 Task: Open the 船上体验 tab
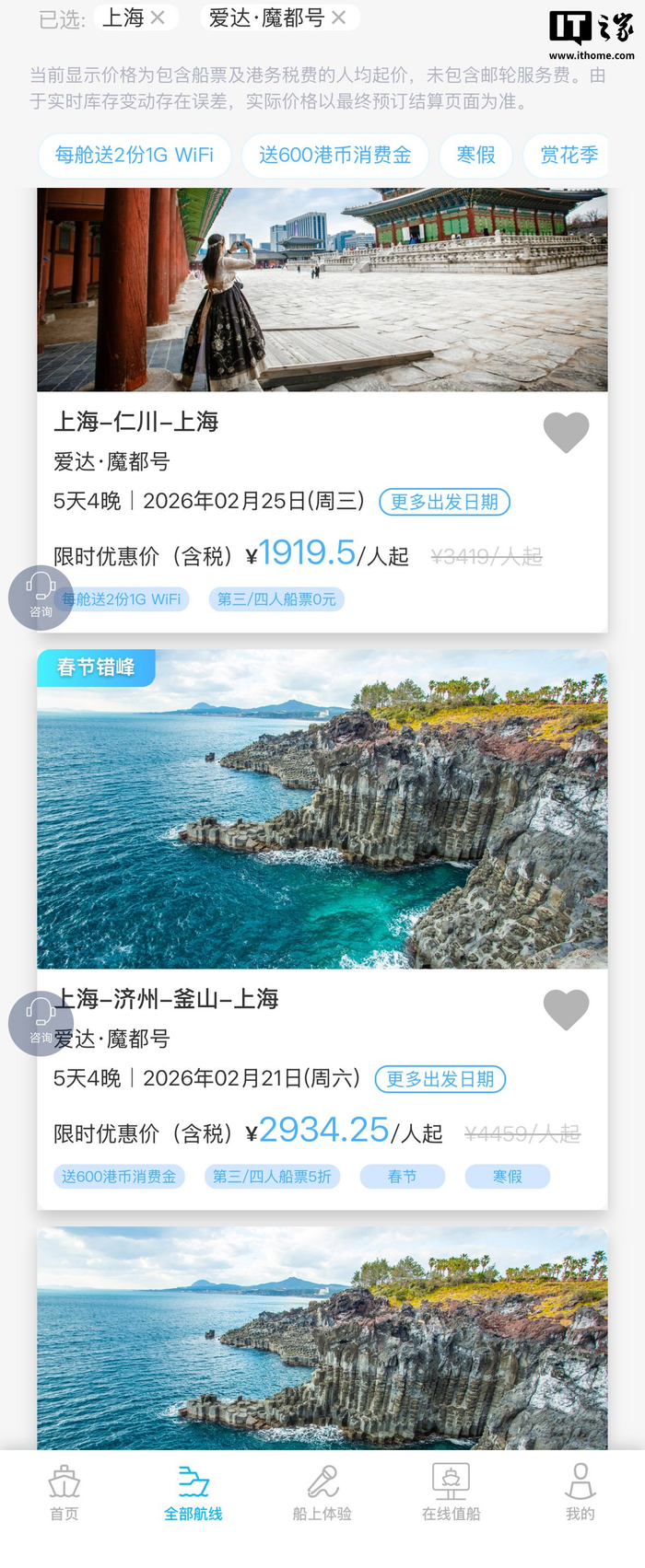point(322,1493)
